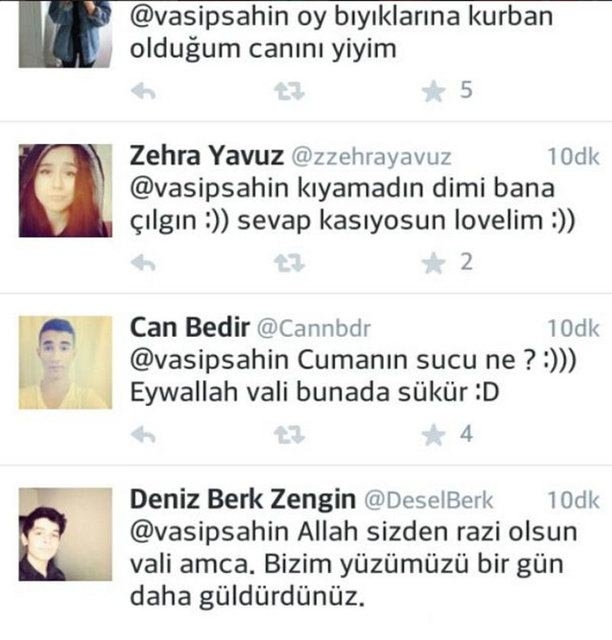
Task: Open Zehra Yavuz's profile photo
Action: pos(65,190)
